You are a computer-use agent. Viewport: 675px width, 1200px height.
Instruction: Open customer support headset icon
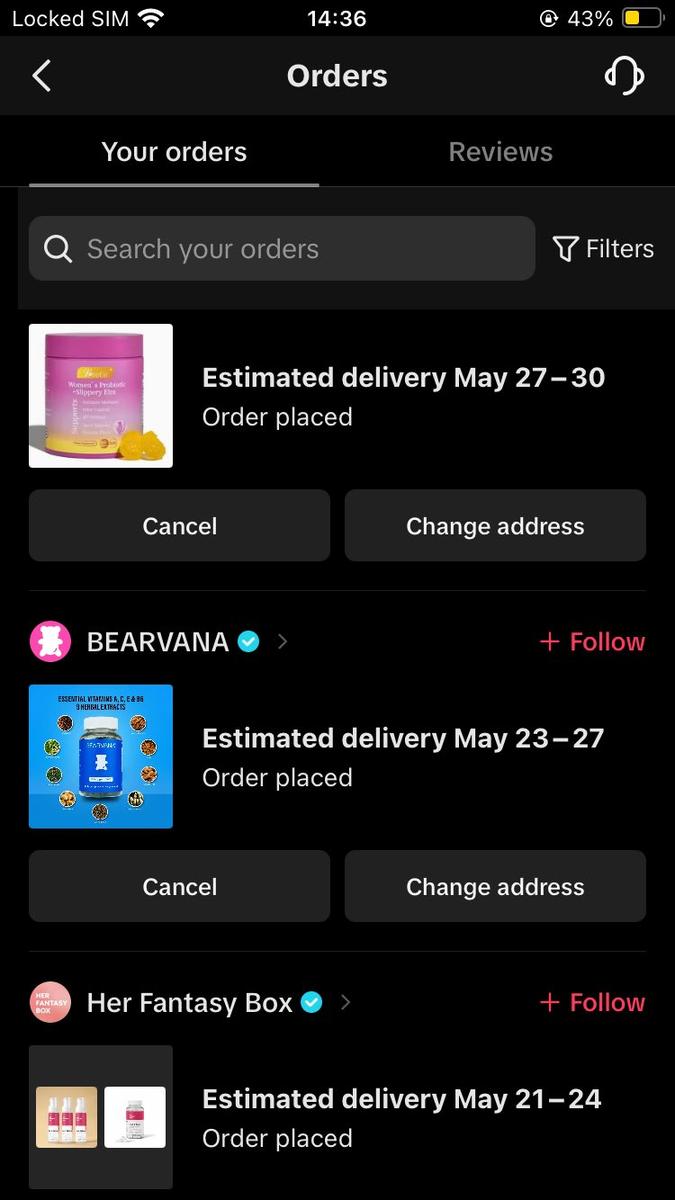624,76
